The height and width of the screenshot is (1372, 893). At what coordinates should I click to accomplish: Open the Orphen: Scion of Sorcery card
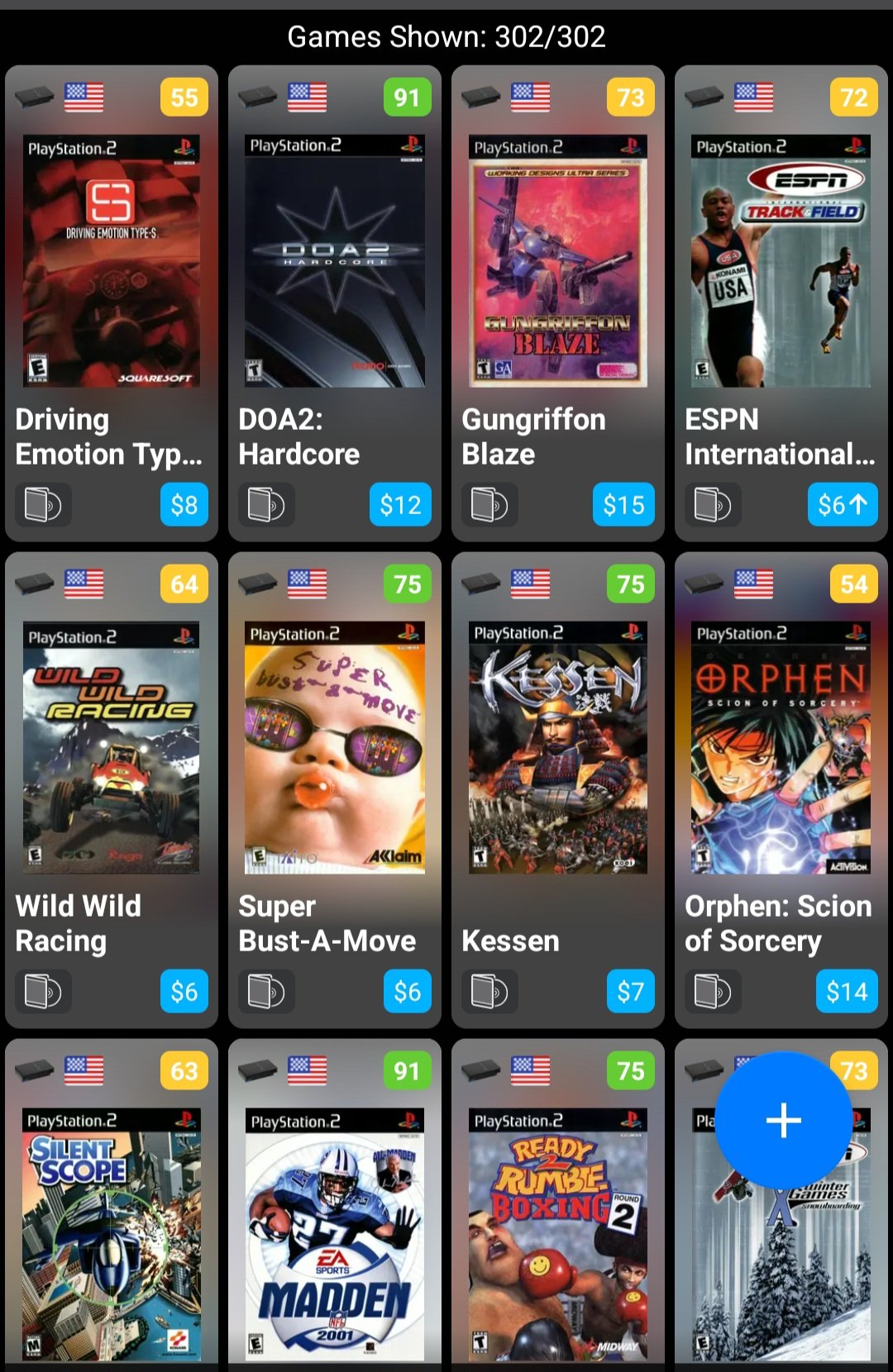(781, 748)
